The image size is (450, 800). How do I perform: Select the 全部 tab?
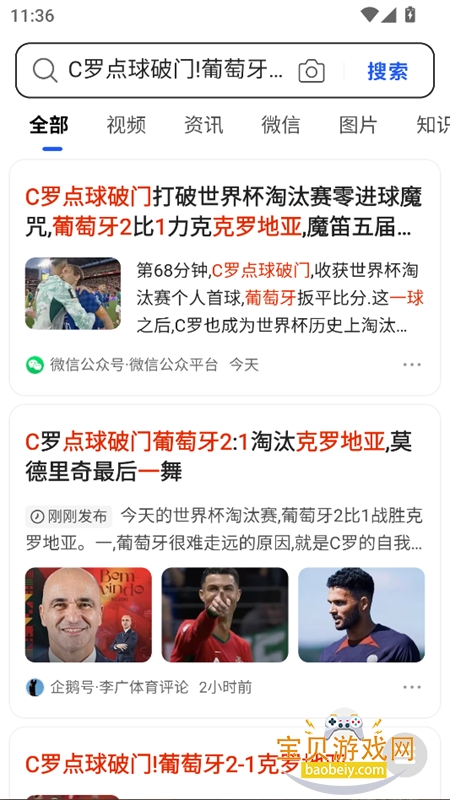[49, 125]
